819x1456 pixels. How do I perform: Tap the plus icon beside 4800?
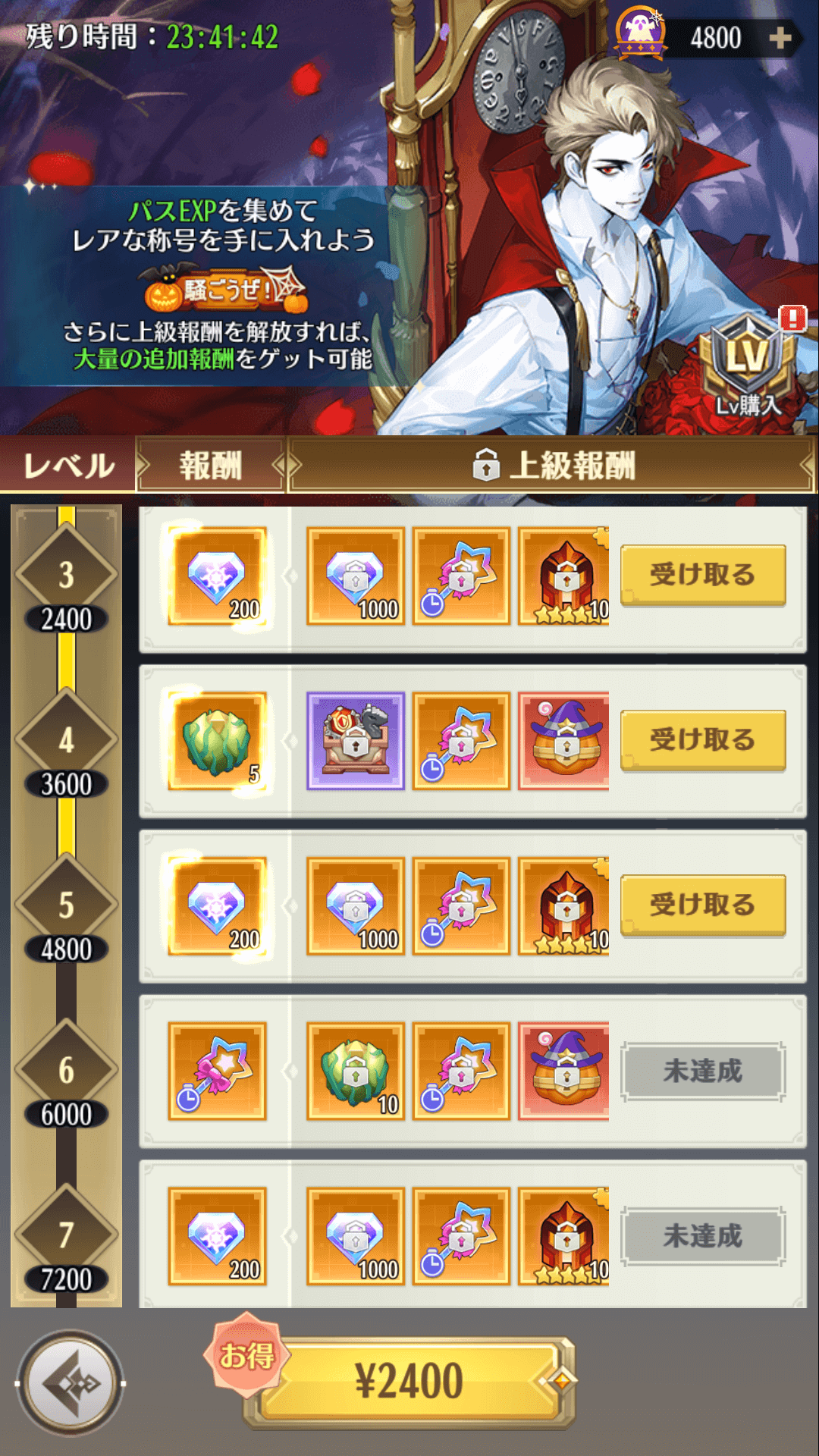[780, 38]
